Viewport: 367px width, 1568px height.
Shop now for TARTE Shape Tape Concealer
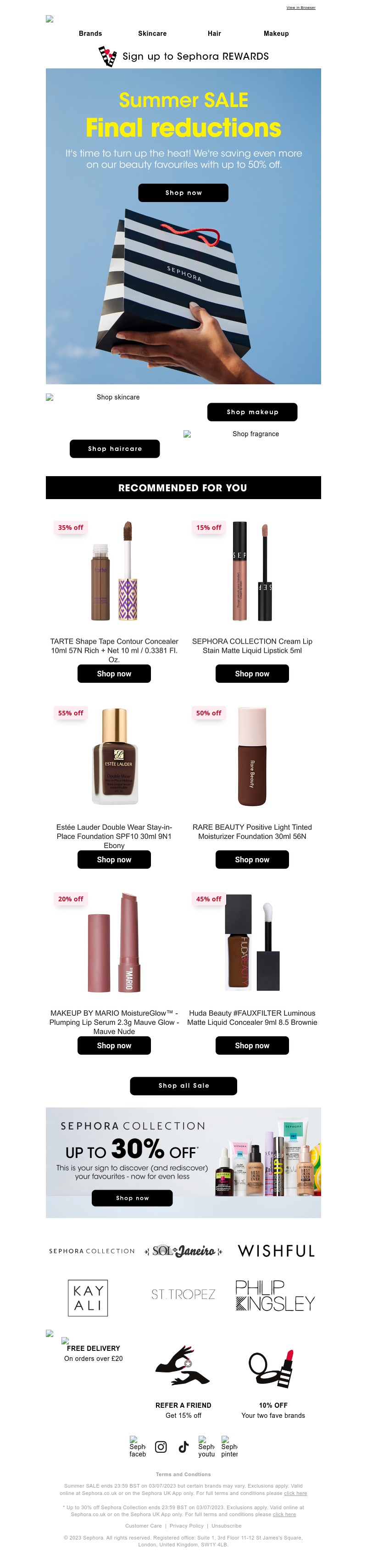[114, 674]
